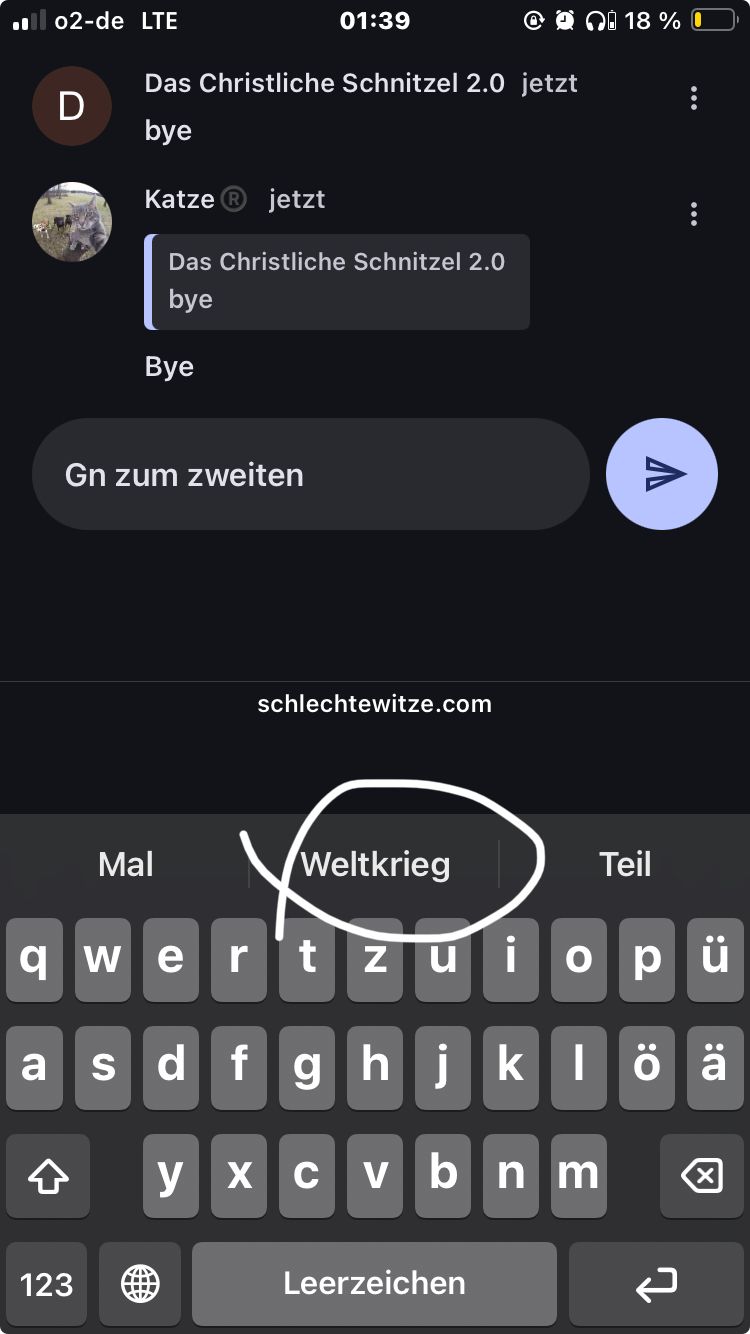Send the message Gn zum zweiten
The height and width of the screenshot is (1334, 750).
[x=661, y=474]
